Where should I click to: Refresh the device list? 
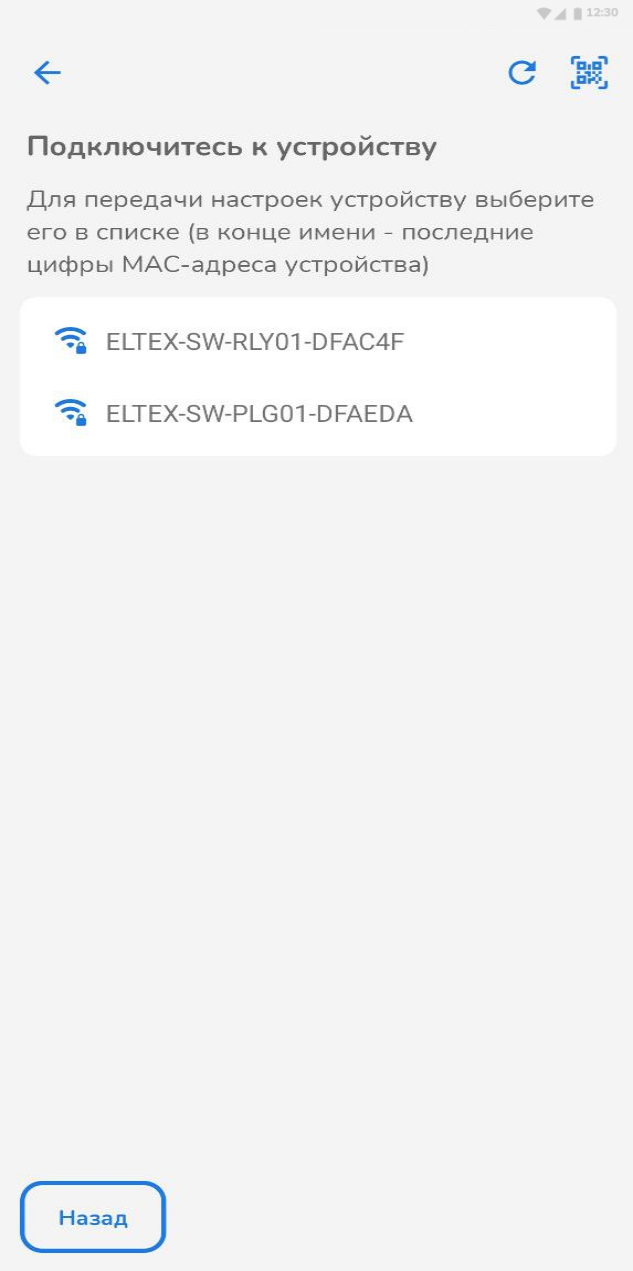point(522,73)
